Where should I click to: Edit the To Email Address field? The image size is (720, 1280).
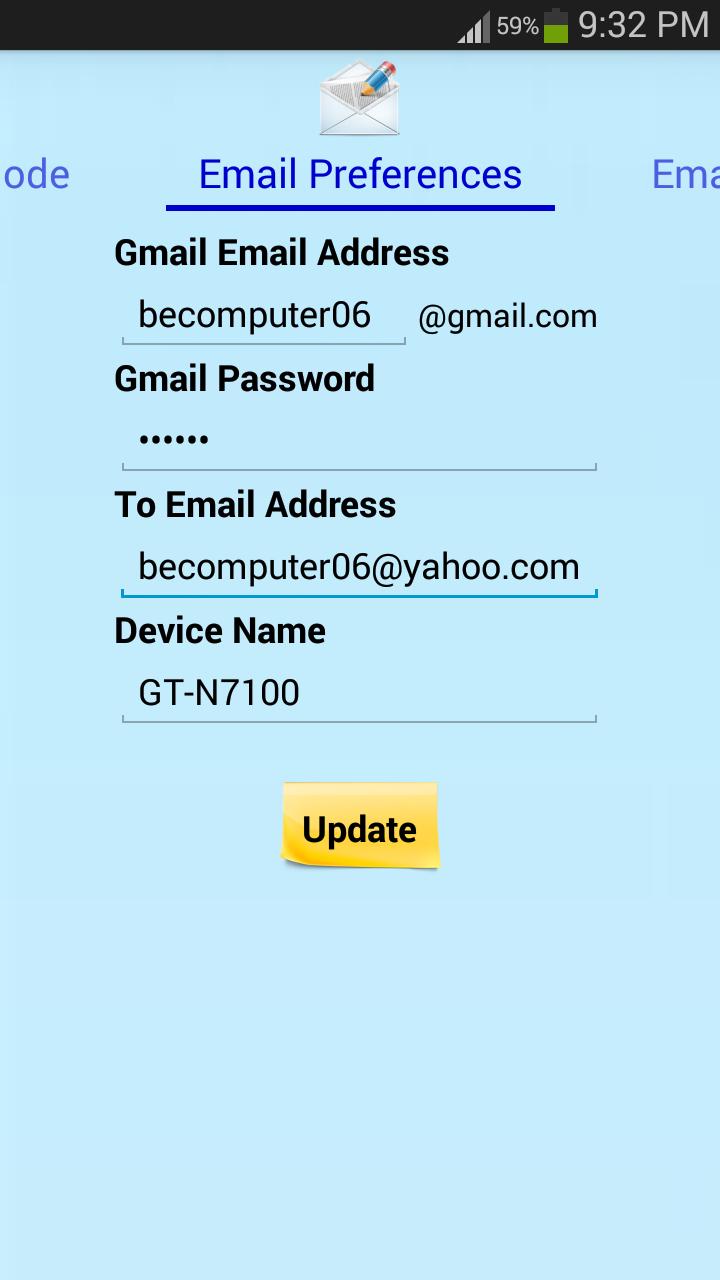pyautogui.click(x=358, y=567)
